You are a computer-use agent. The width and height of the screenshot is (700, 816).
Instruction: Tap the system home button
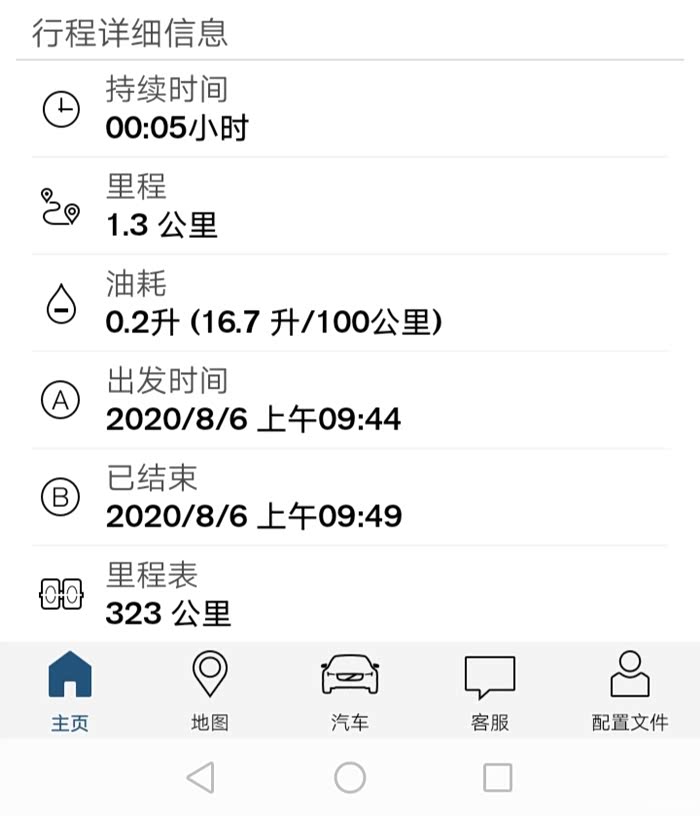pos(350,777)
